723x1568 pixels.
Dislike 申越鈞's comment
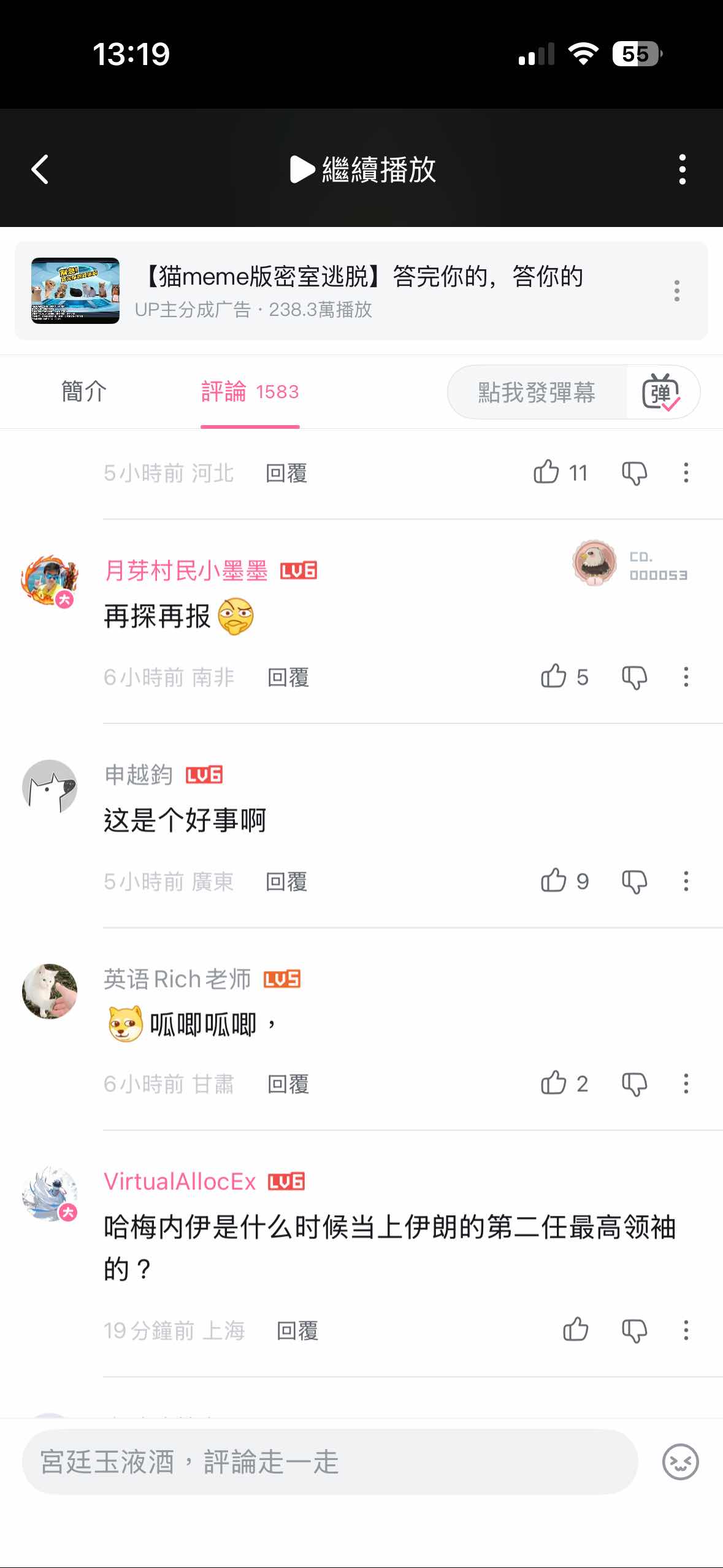coord(634,882)
